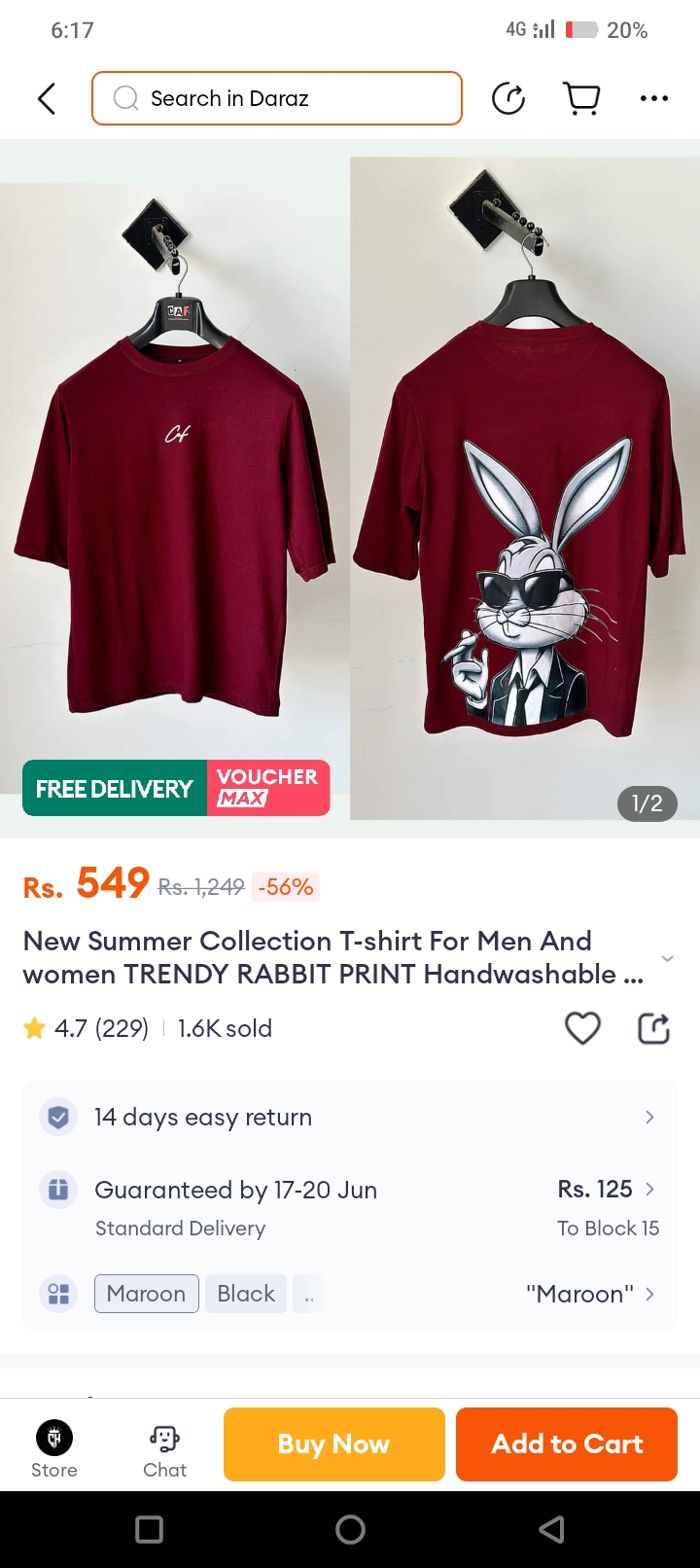Go to the system home screen
Screen dimensions: 700x1568
coord(350,1530)
